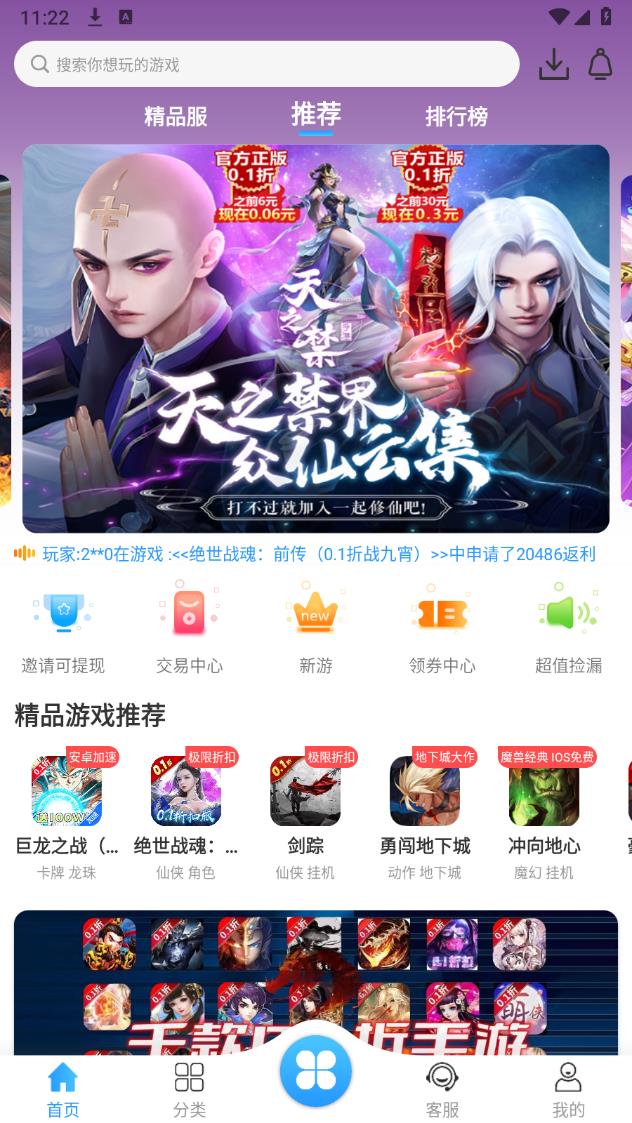This screenshot has height=1123, width=632.
Task: Switch to the 排行榜 tab
Action: point(456,116)
